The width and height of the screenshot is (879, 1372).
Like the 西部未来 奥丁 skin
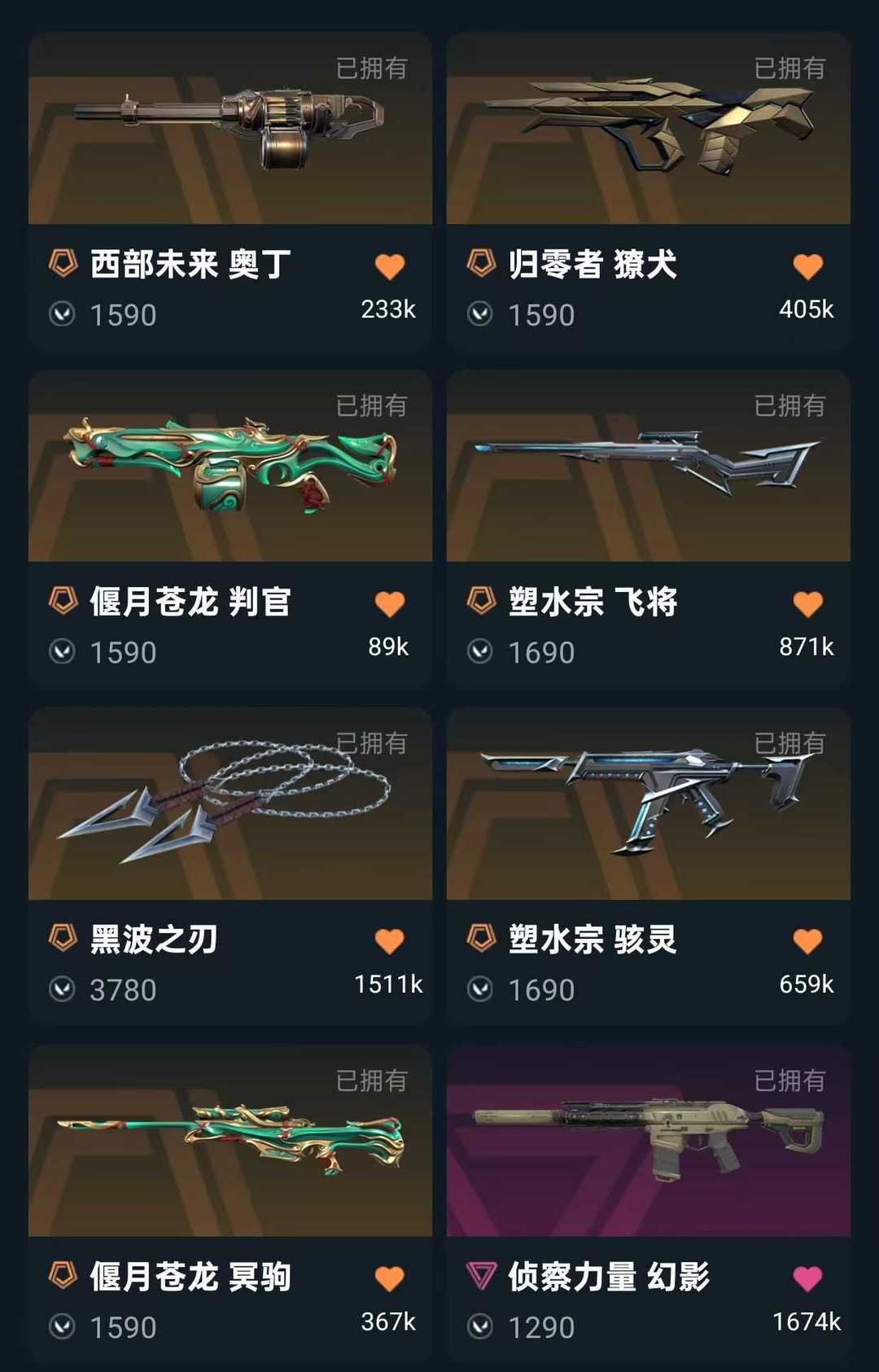click(x=389, y=266)
